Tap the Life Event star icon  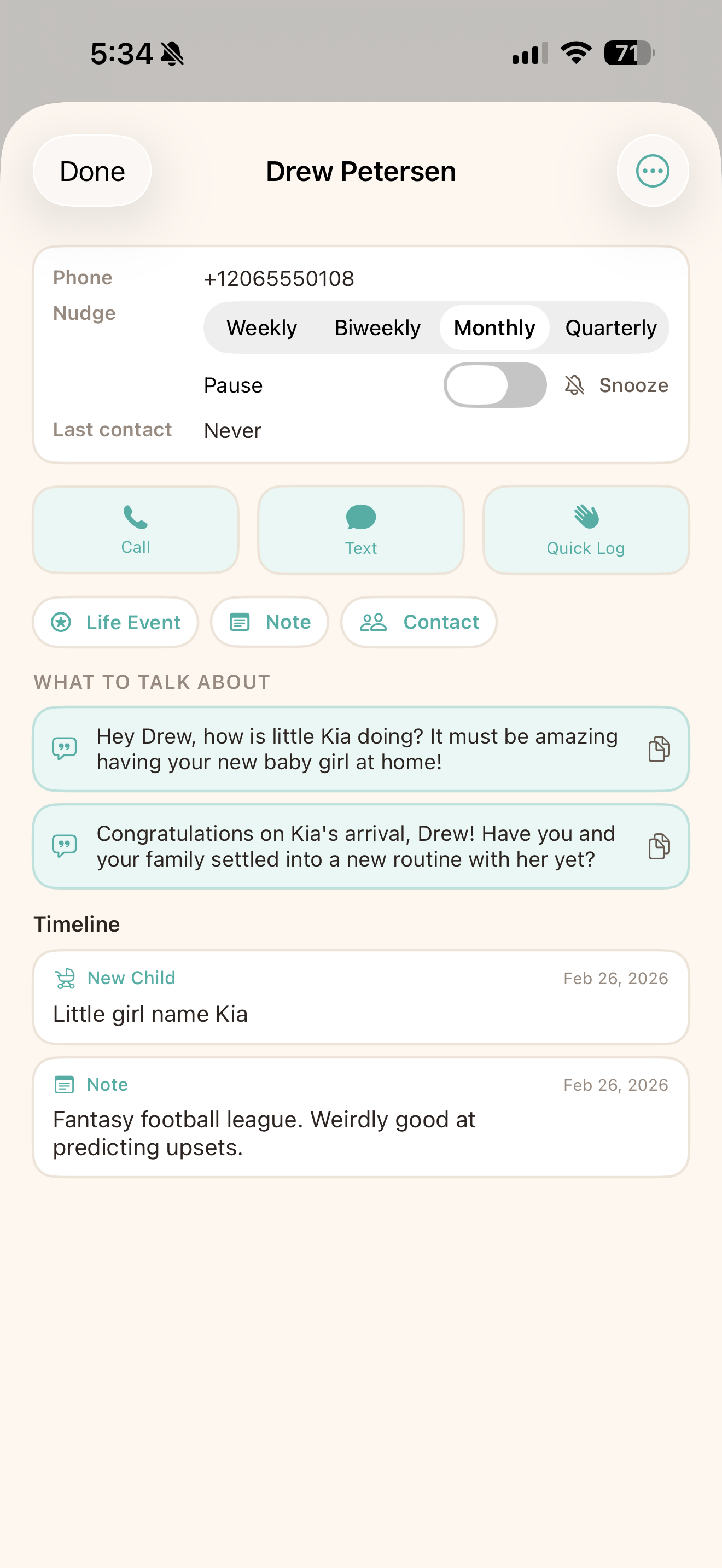[61, 622]
